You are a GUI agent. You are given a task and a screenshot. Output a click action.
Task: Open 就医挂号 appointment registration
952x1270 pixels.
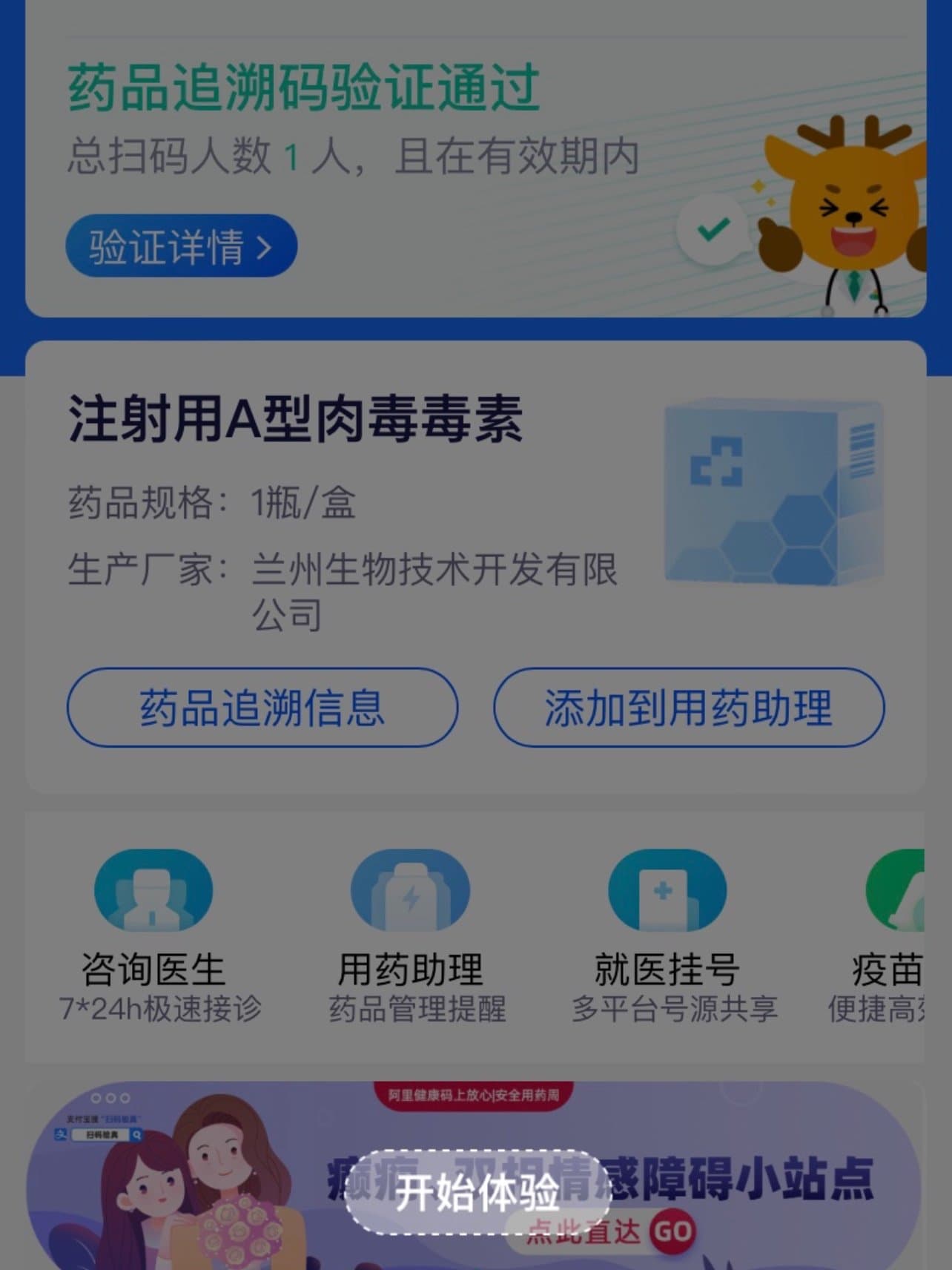pos(667,935)
